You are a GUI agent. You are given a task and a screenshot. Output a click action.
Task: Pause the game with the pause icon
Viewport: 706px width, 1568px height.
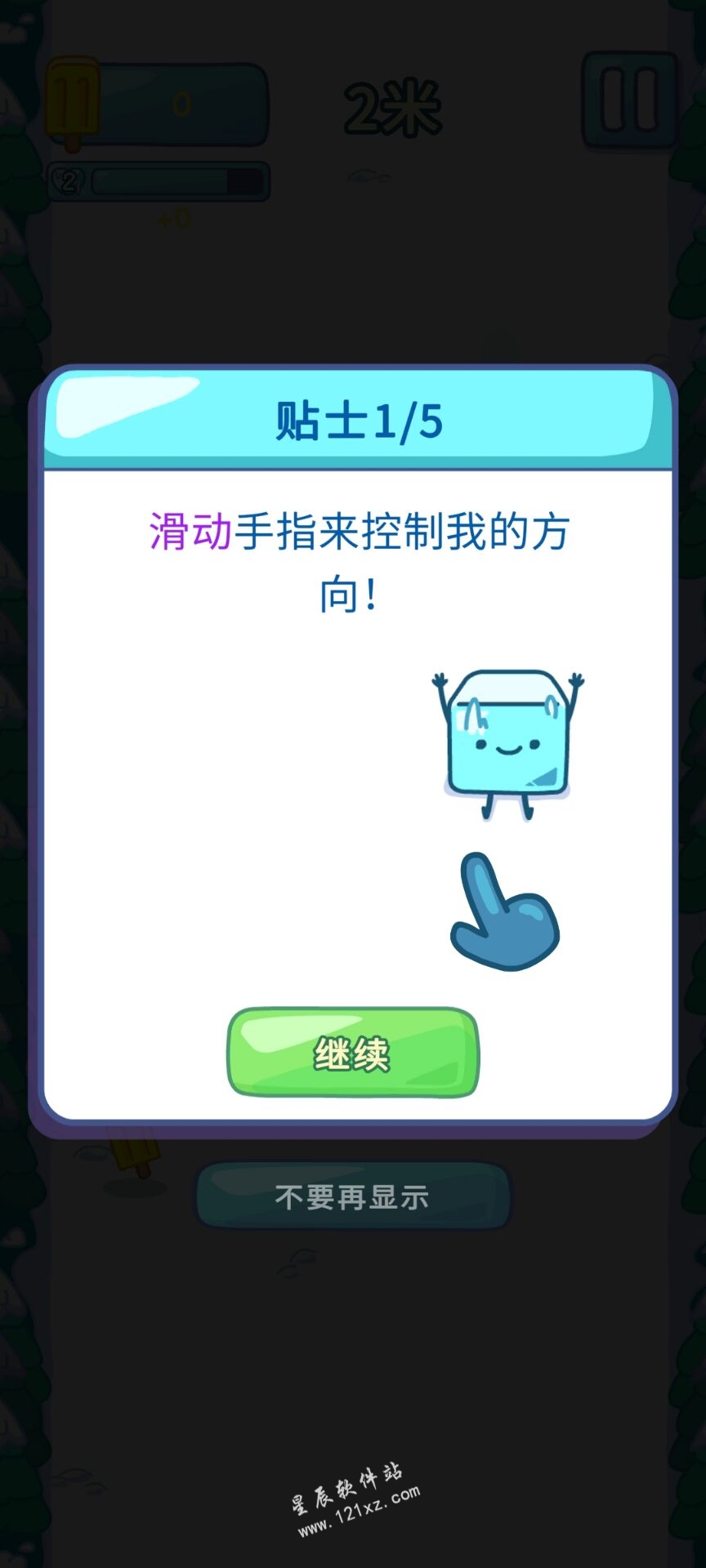629,100
